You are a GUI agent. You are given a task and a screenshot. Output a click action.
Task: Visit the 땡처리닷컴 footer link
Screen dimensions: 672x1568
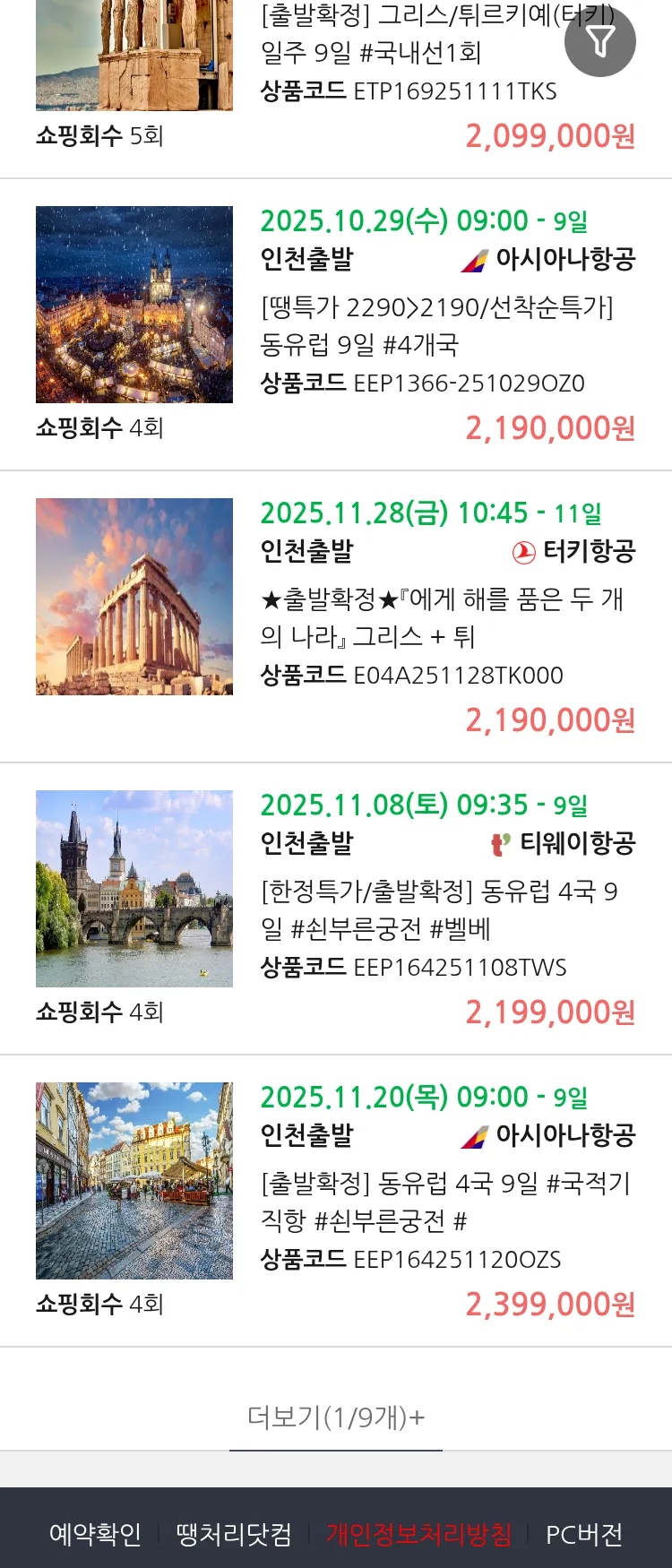pyautogui.click(x=234, y=1534)
